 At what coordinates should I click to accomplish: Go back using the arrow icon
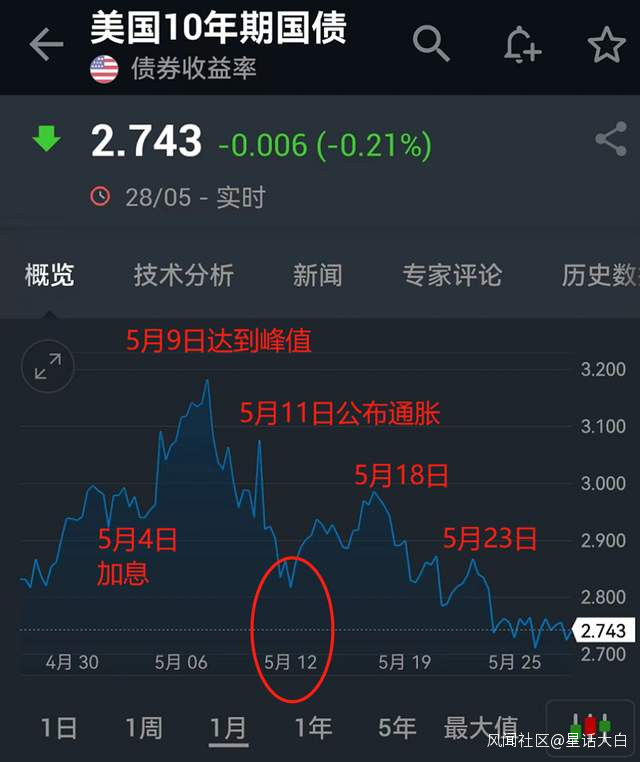[x=46, y=44]
